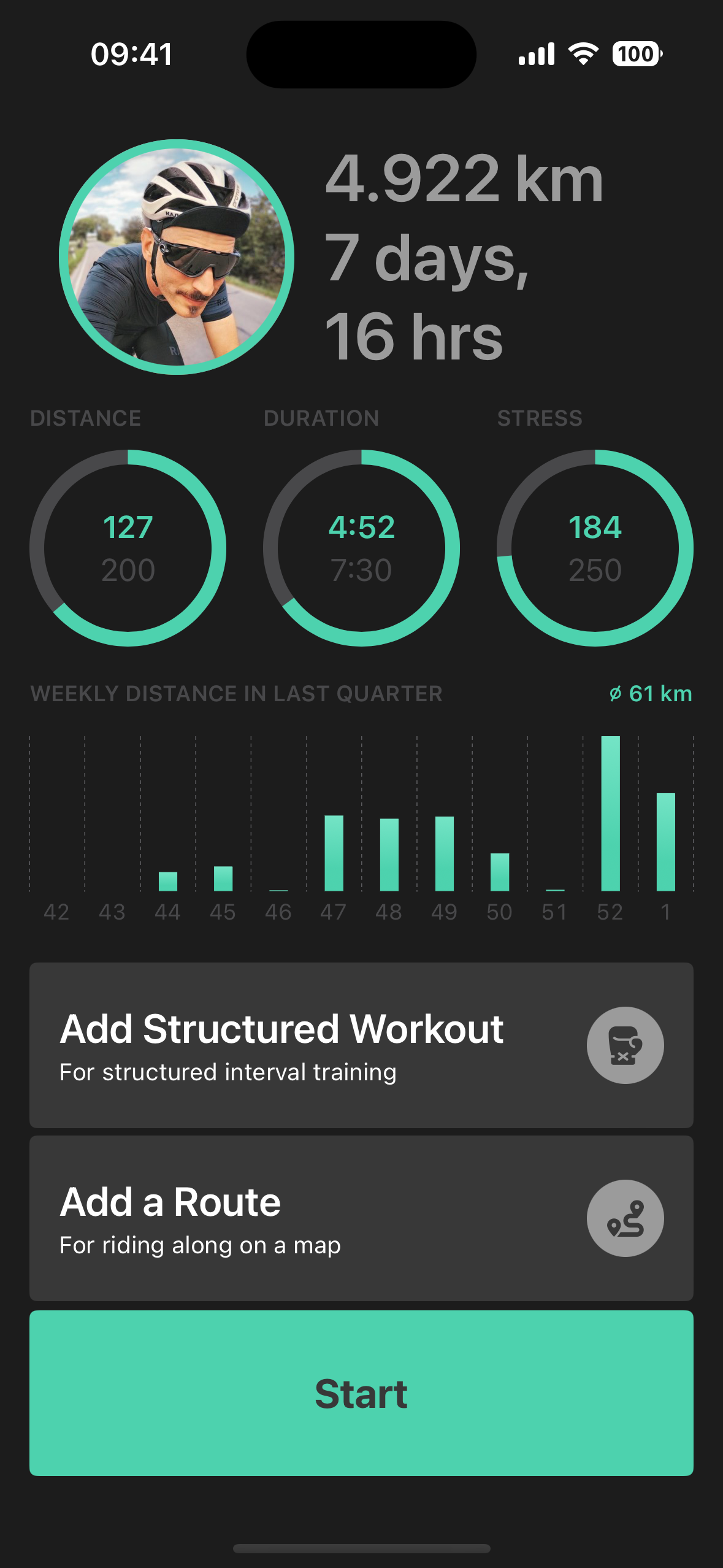Start the ride with the Start button

click(361, 1393)
